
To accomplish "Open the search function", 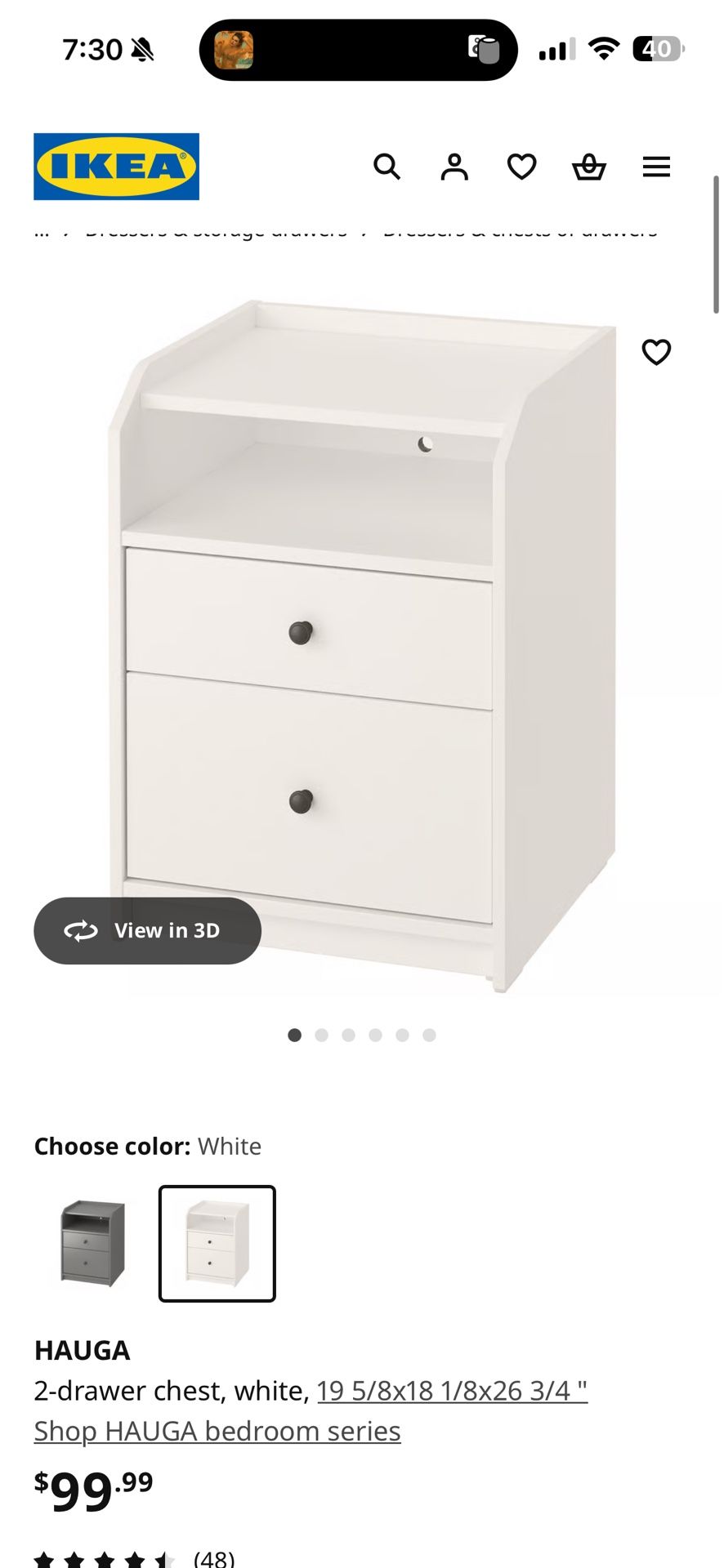I will click(x=387, y=167).
